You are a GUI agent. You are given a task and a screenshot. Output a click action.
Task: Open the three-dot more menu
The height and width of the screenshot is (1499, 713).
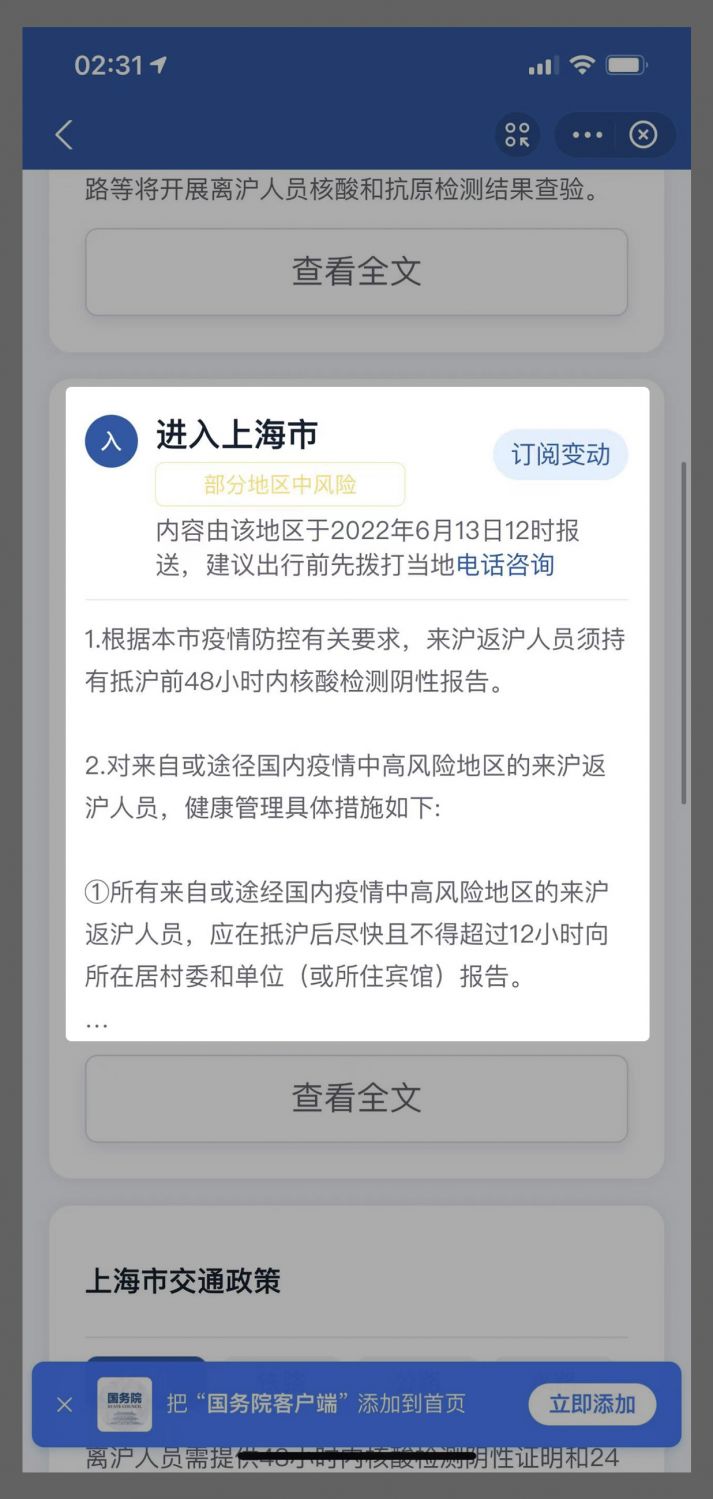[x=587, y=135]
